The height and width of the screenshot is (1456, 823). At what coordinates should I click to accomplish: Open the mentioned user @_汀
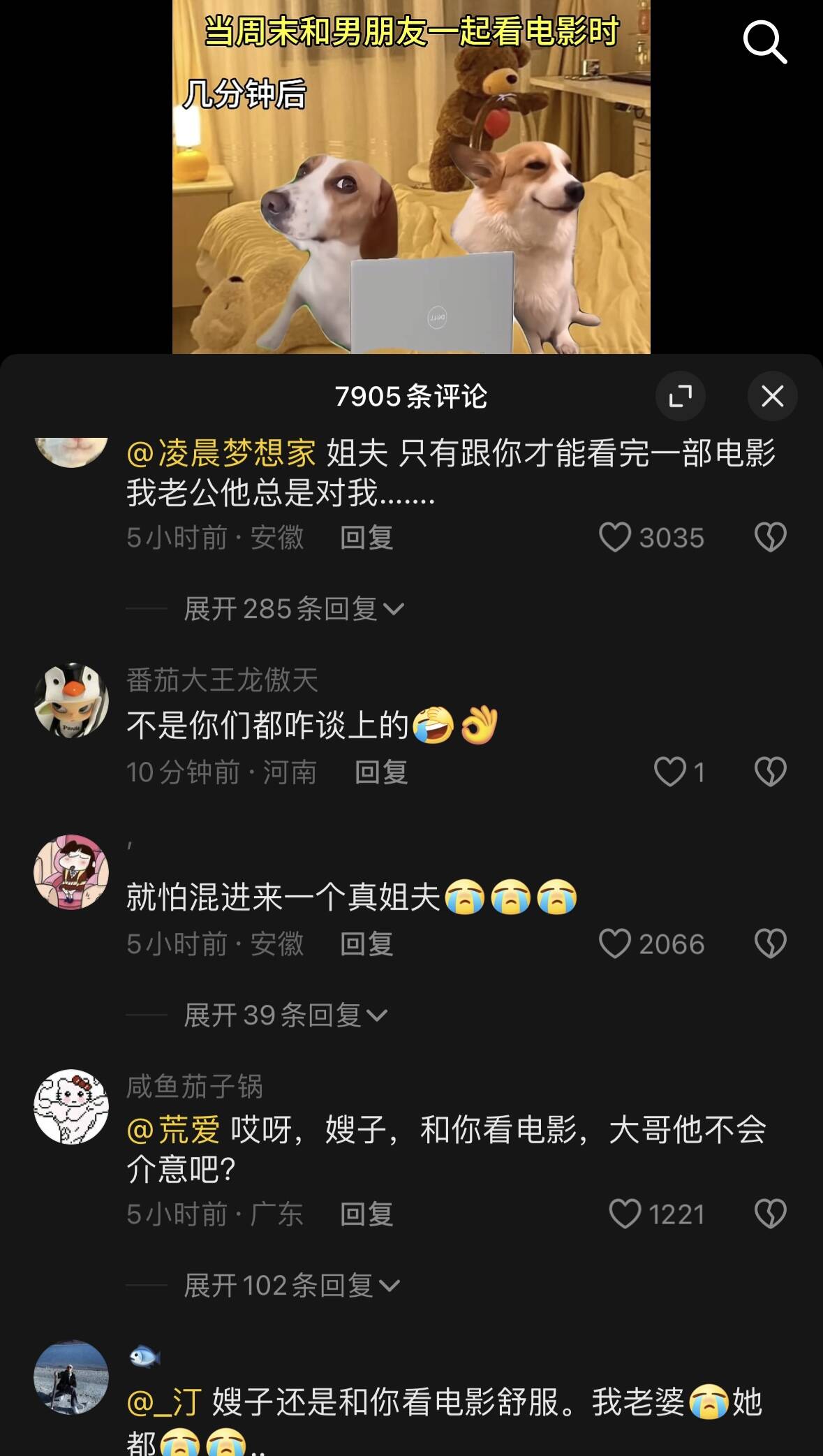pos(165,1402)
